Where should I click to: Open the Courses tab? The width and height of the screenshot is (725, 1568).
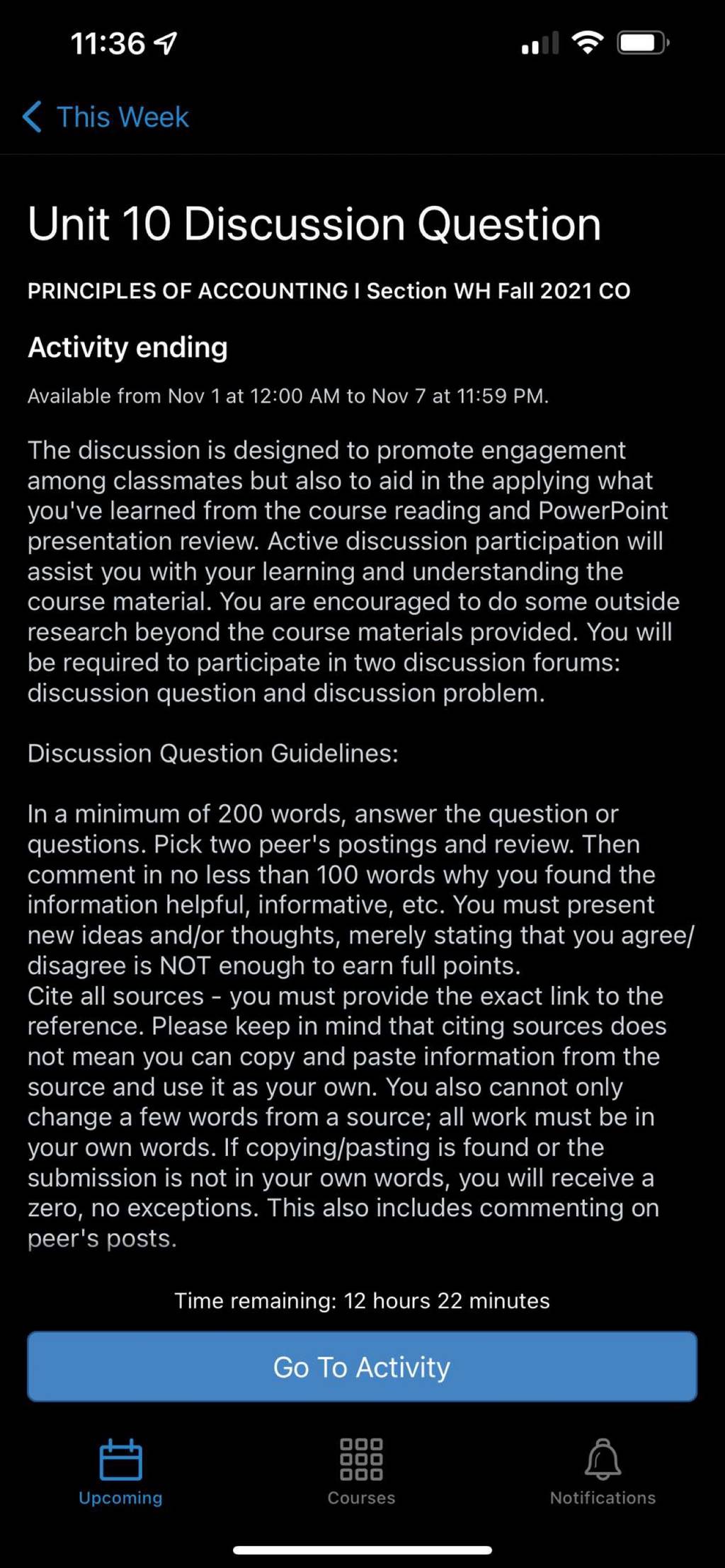[x=362, y=1472]
